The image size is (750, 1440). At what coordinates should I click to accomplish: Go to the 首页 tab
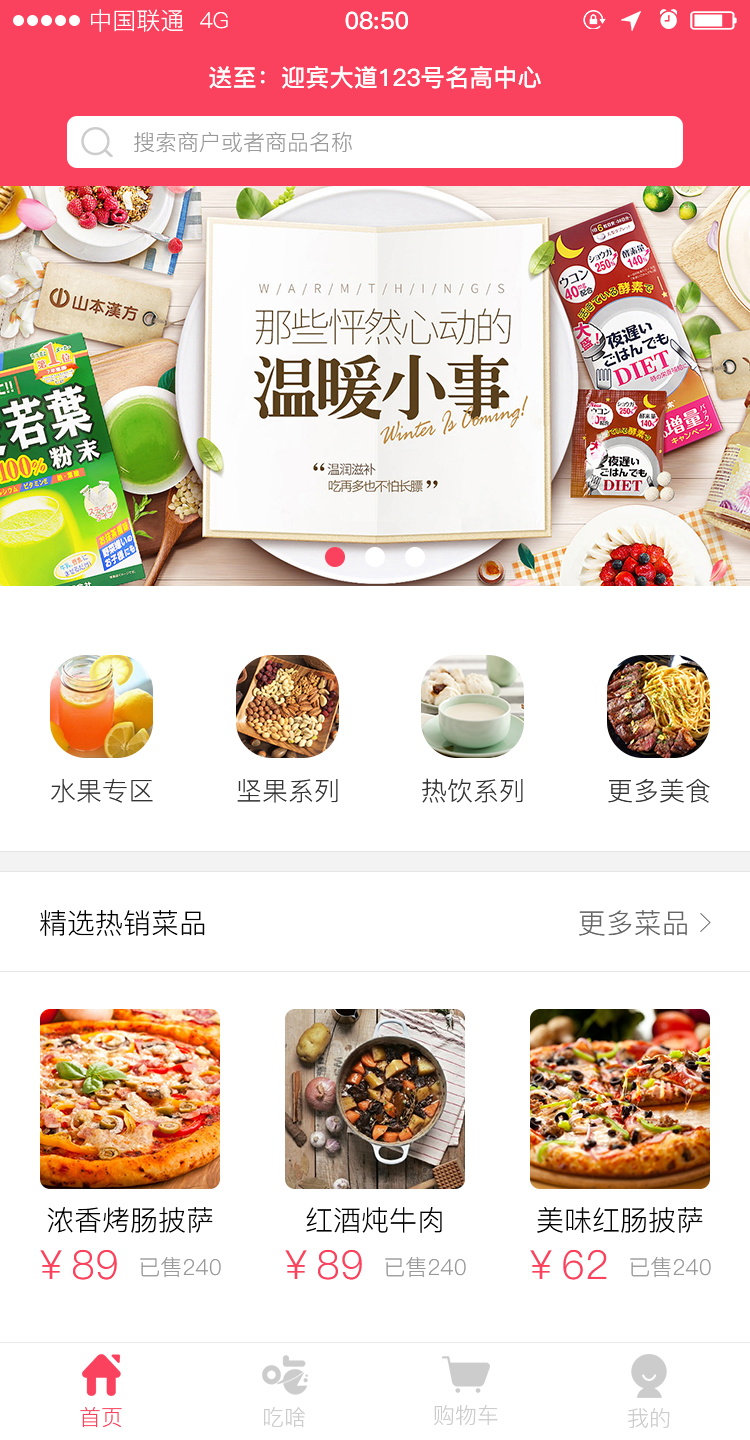[x=101, y=1390]
